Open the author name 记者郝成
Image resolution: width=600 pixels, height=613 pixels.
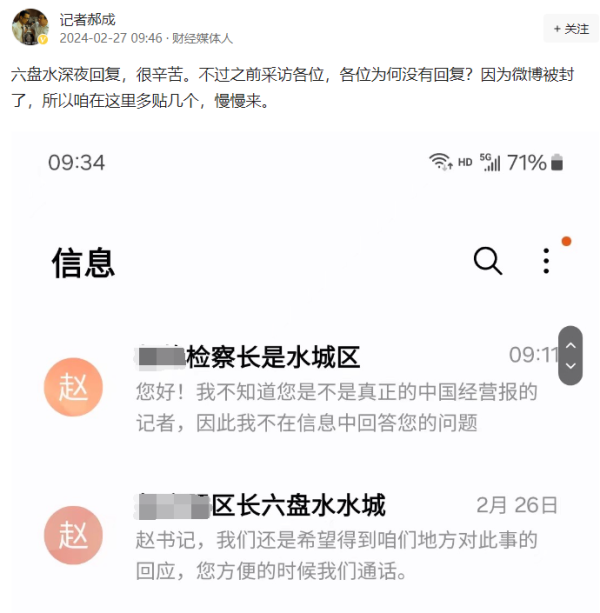pos(86,18)
